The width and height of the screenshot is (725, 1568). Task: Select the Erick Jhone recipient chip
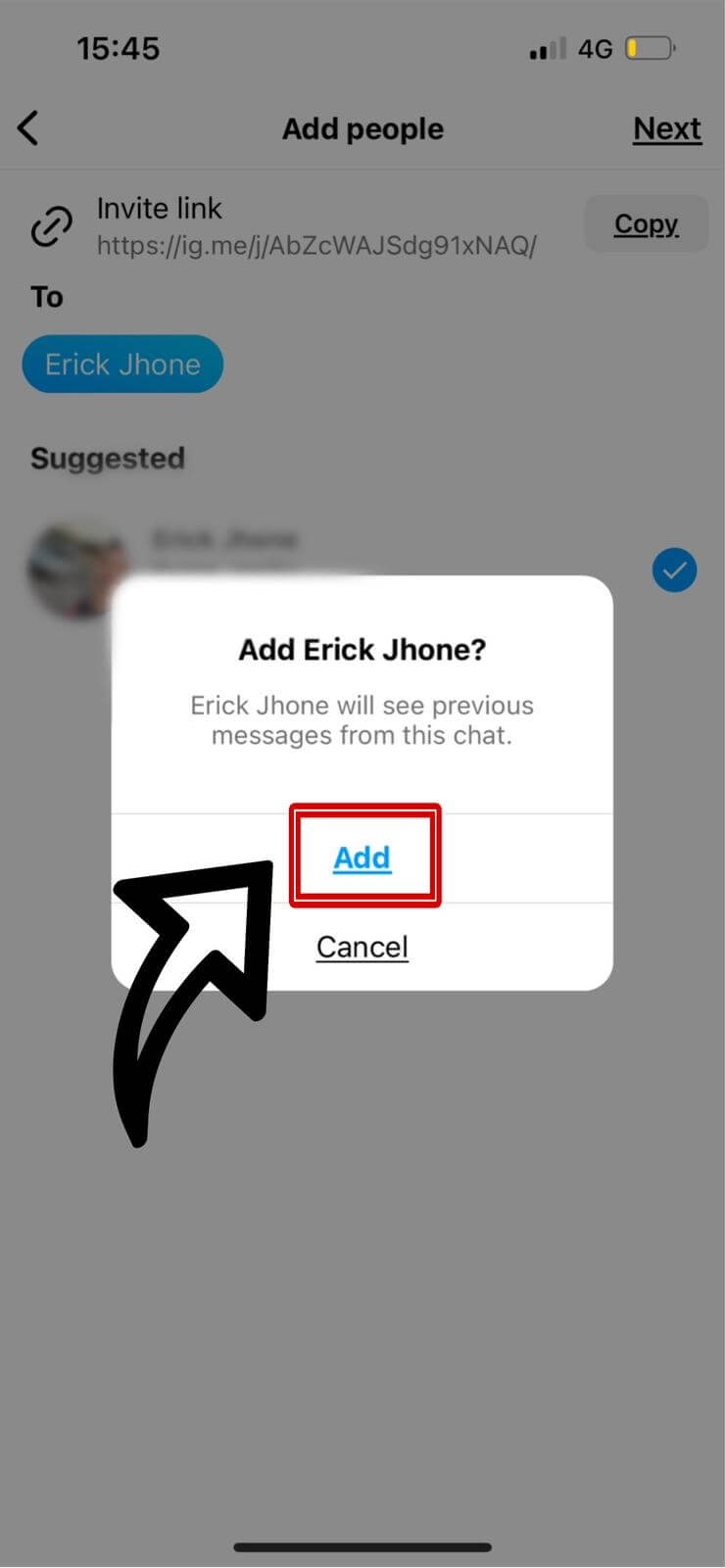[122, 365]
